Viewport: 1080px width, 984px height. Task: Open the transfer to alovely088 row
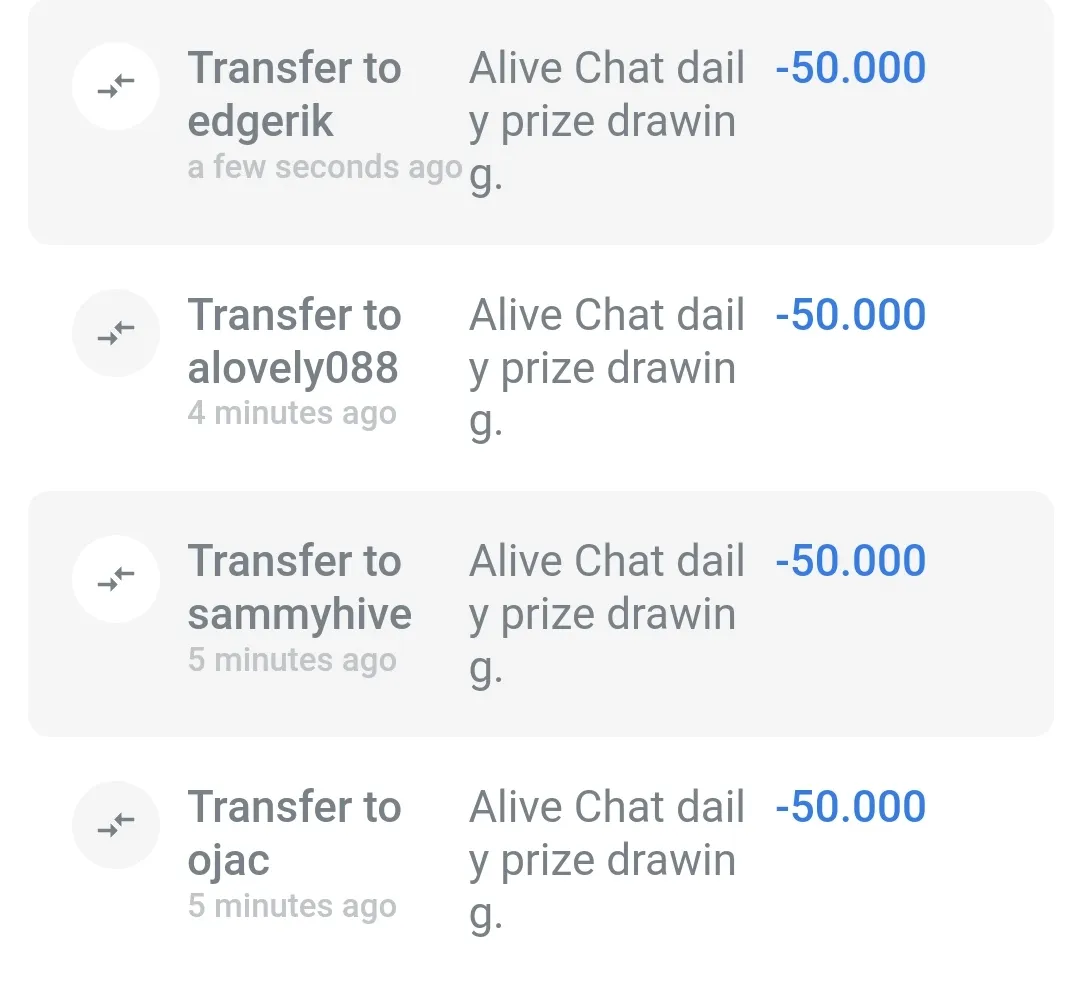pos(540,368)
